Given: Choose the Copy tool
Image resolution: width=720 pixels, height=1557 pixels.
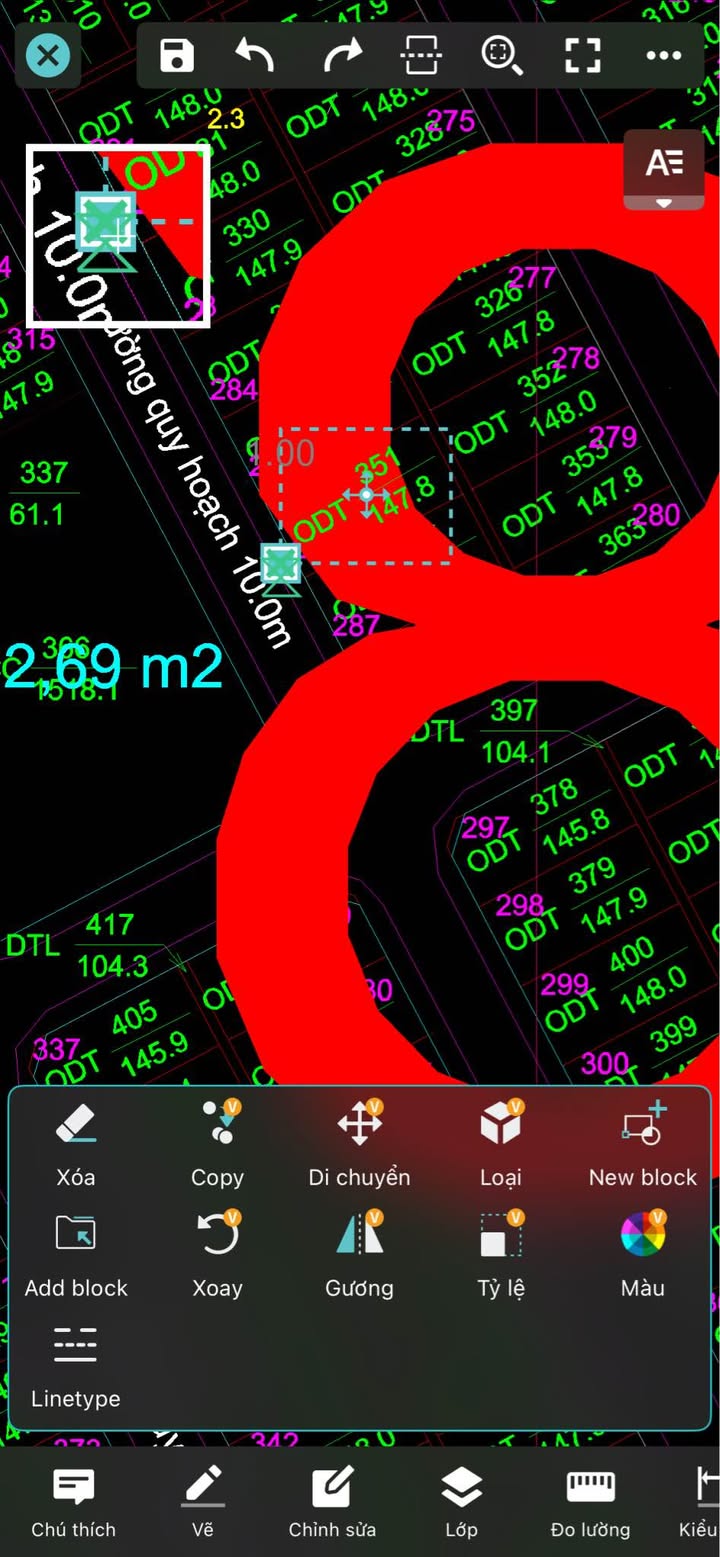Looking at the screenshot, I should coord(217,1144).
